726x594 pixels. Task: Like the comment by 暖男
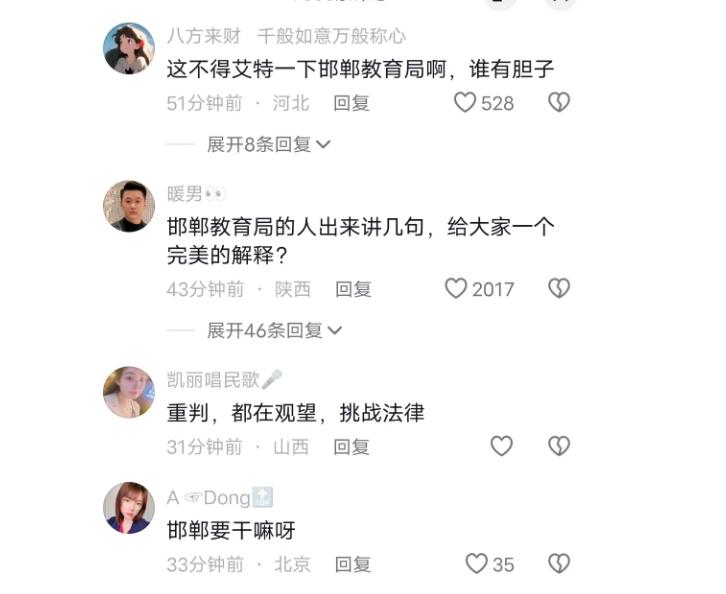click(x=456, y=288)
